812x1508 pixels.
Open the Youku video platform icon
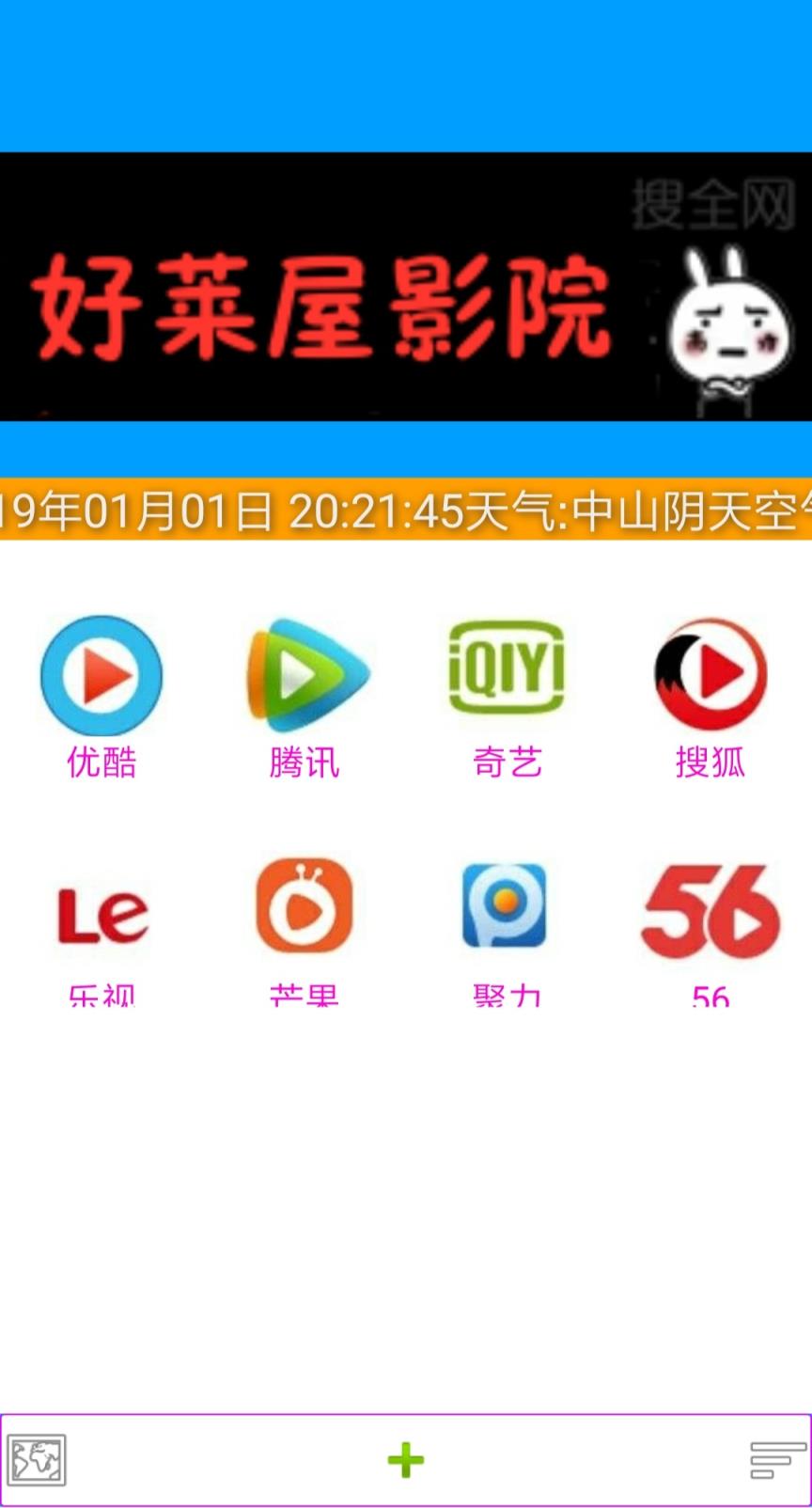101,675
